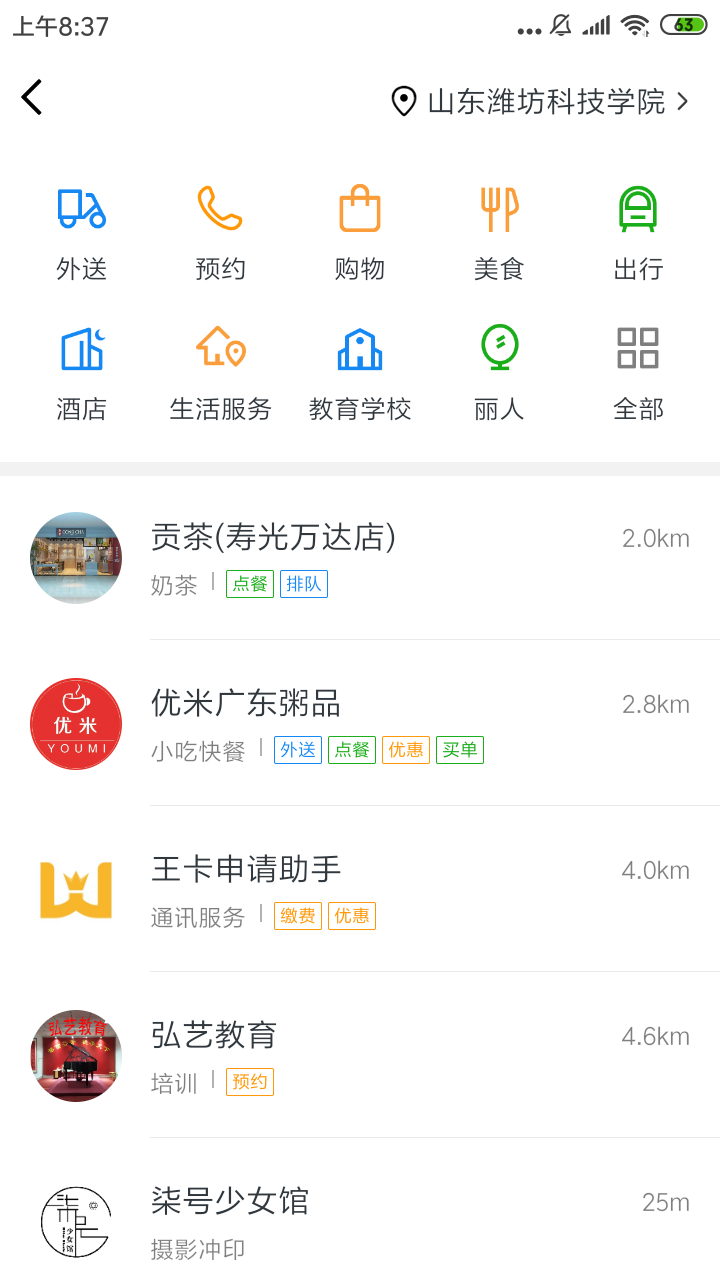Tap the 排队 tag for 贡茶
The width and height of the screenshot is (720, 1280).
tap(304, 584)
